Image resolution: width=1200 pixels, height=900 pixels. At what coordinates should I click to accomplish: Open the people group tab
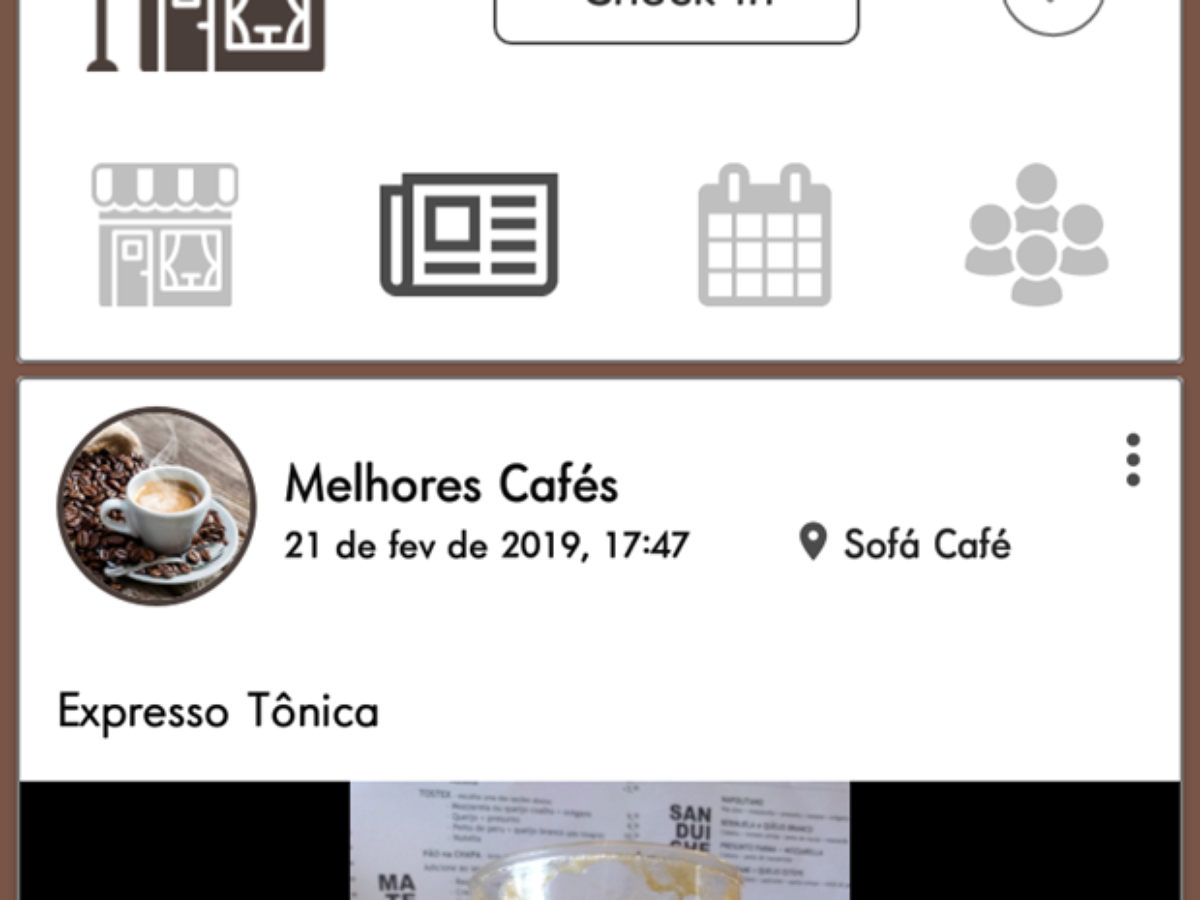1036,235
